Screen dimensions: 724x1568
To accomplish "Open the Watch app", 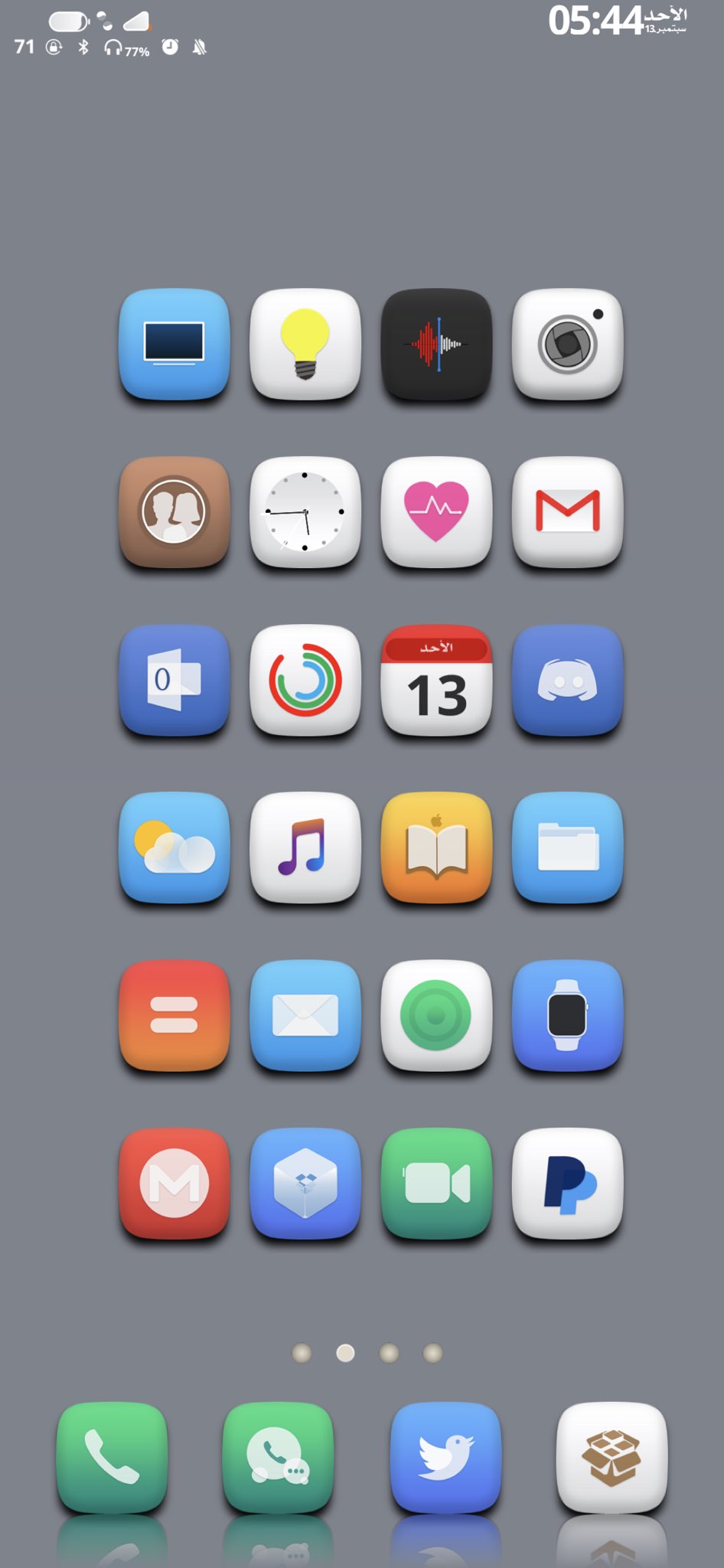I will (567, 1014).
